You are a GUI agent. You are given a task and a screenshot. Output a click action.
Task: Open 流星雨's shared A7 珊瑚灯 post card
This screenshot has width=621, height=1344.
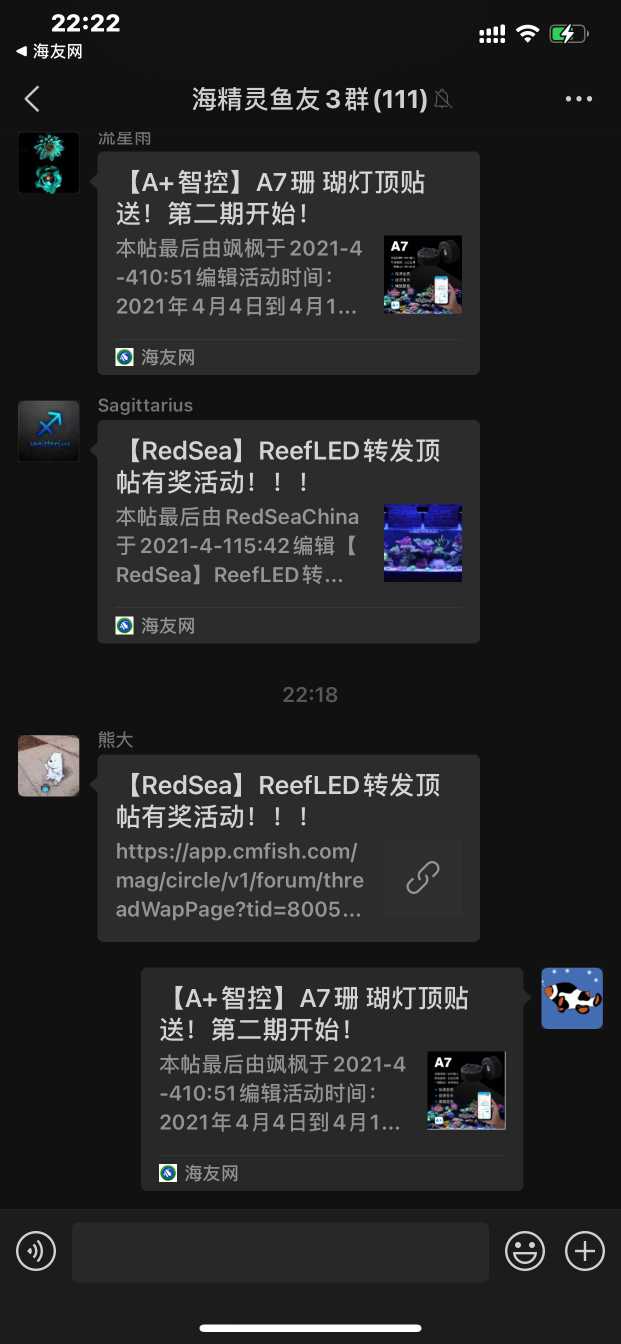click(288, 262)
